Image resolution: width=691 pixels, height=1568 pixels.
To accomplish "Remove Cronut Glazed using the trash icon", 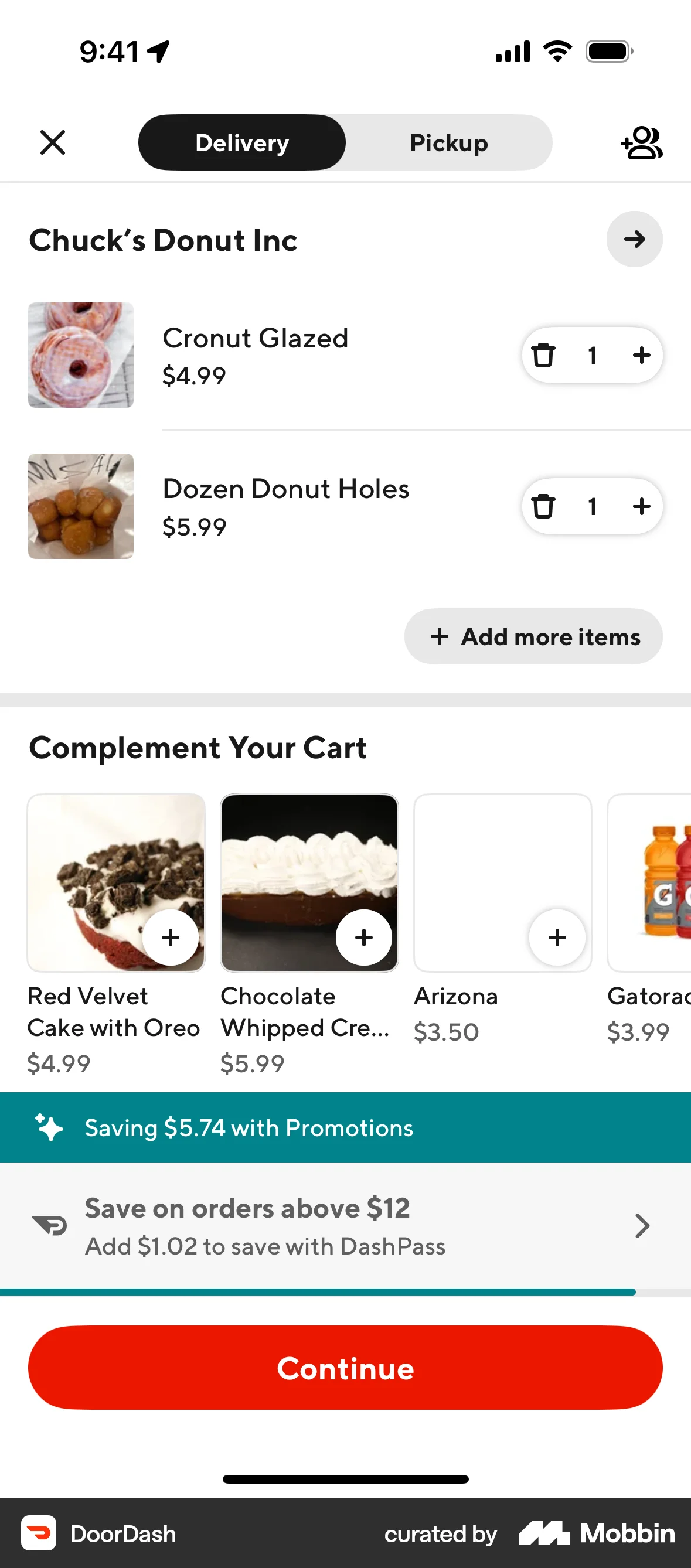I will pyautogui.click(x=544, y=355).
